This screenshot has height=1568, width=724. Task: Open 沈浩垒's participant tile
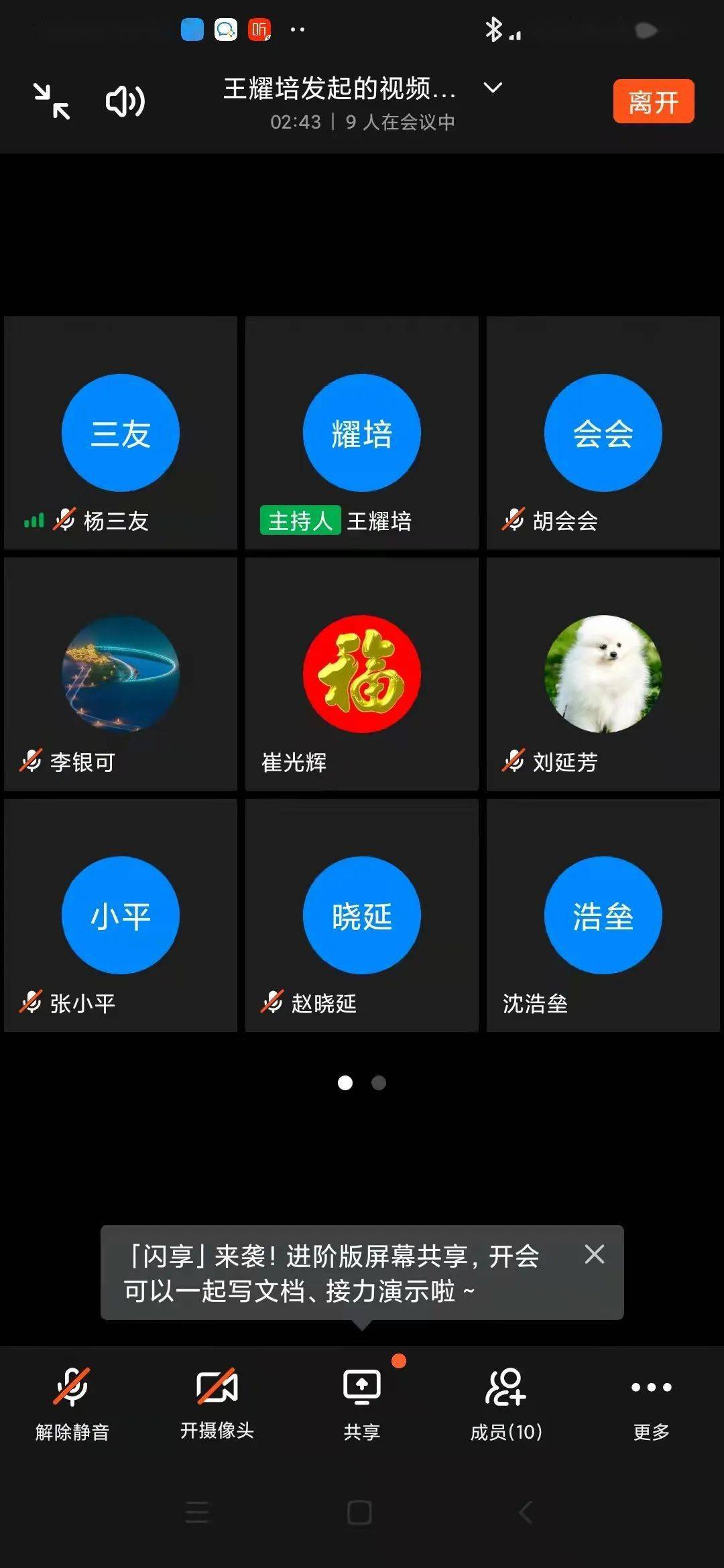[x=603, y=915]
